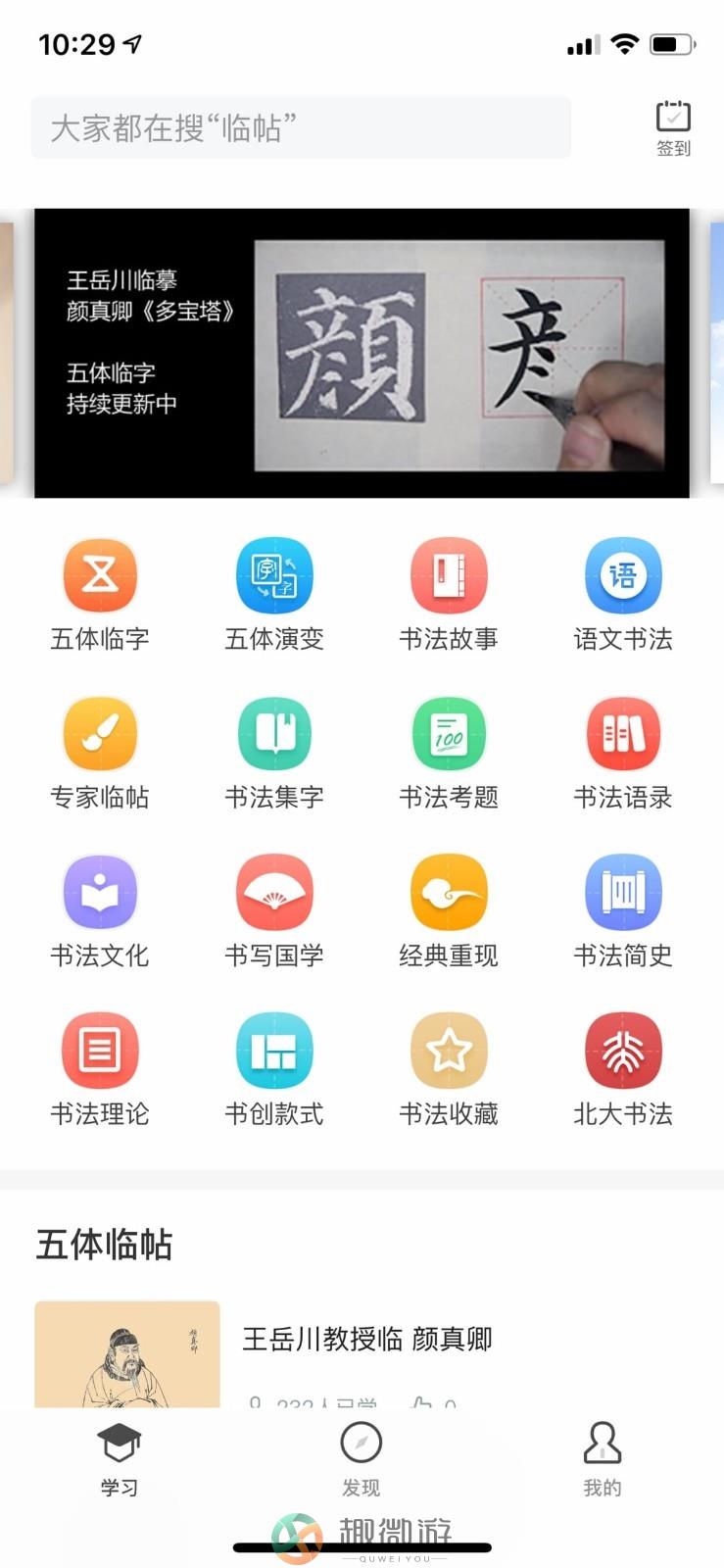Open 书法文化
This screenshot has height=1568, width=724.
tap(100, 911)
